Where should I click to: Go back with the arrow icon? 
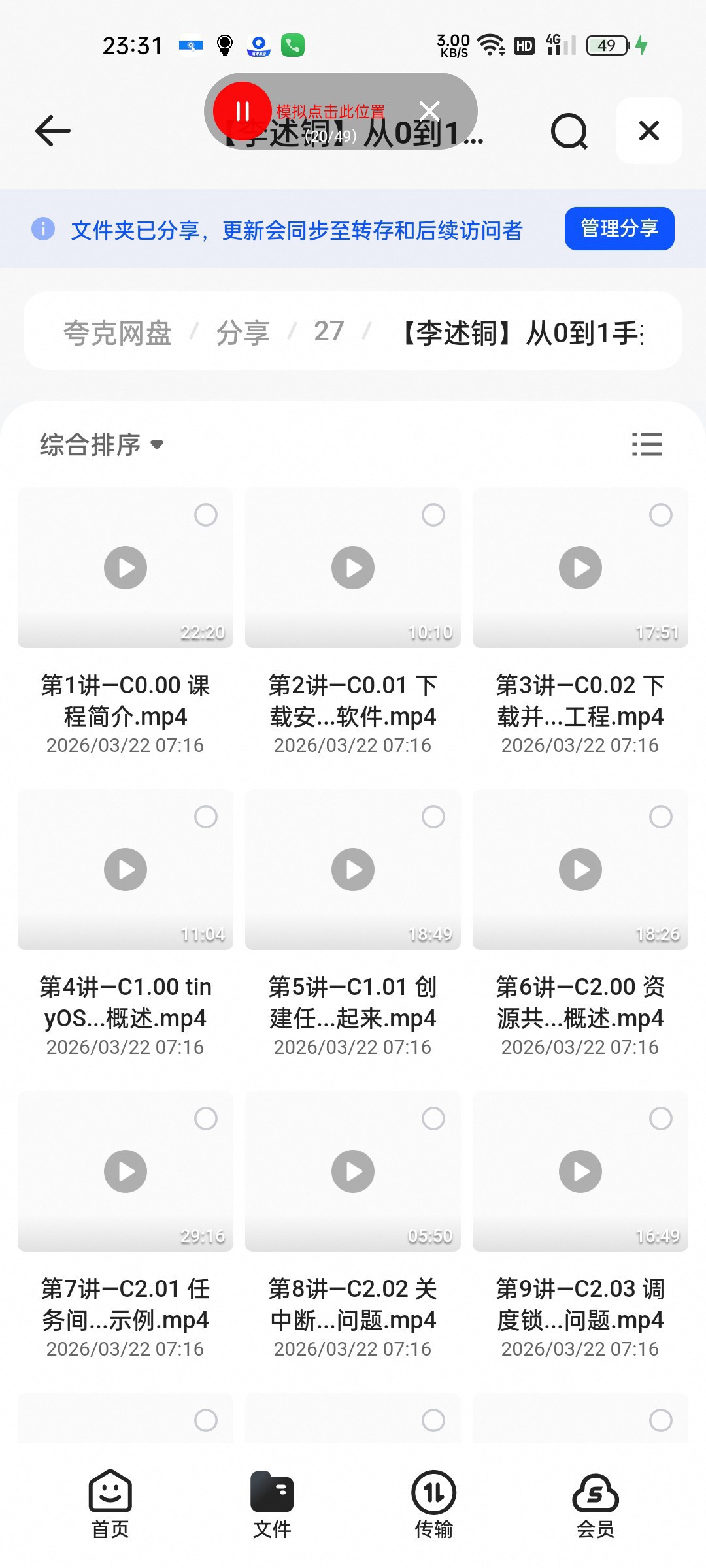tap(52, 131)
